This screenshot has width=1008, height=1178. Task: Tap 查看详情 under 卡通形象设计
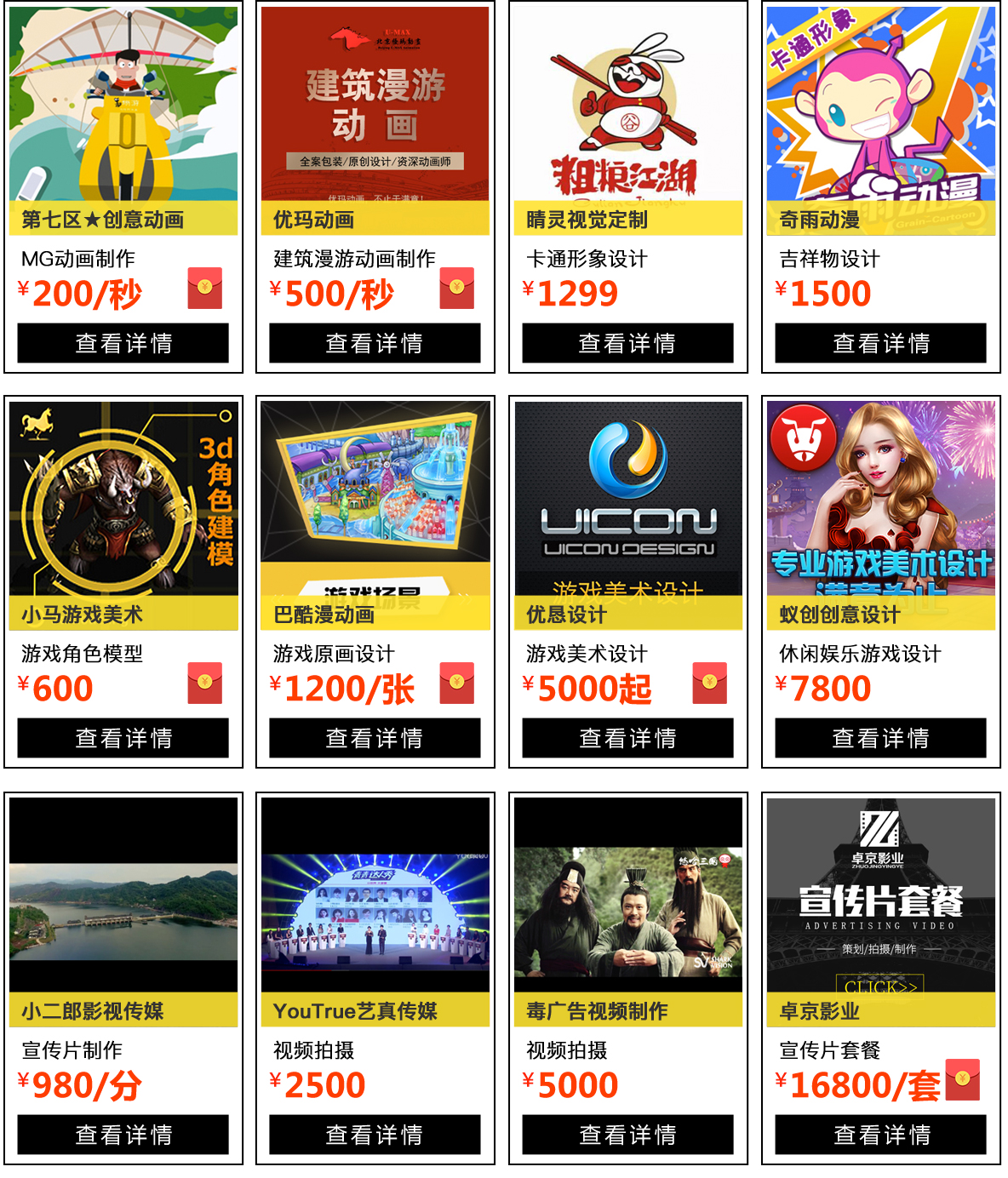(x=627, y=343)
